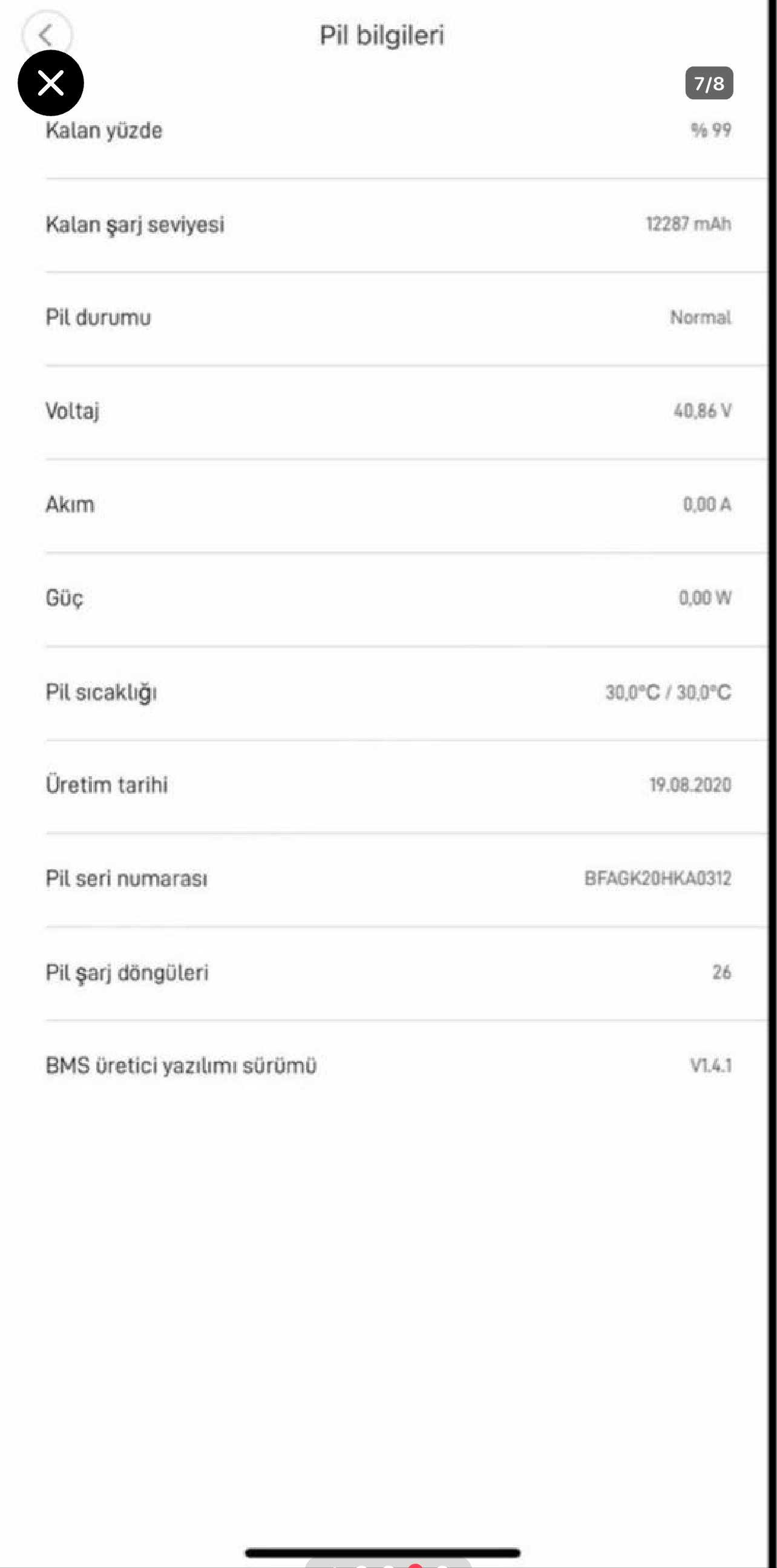
Task: Close the full-screen image viewer
Action: point(50,83)
